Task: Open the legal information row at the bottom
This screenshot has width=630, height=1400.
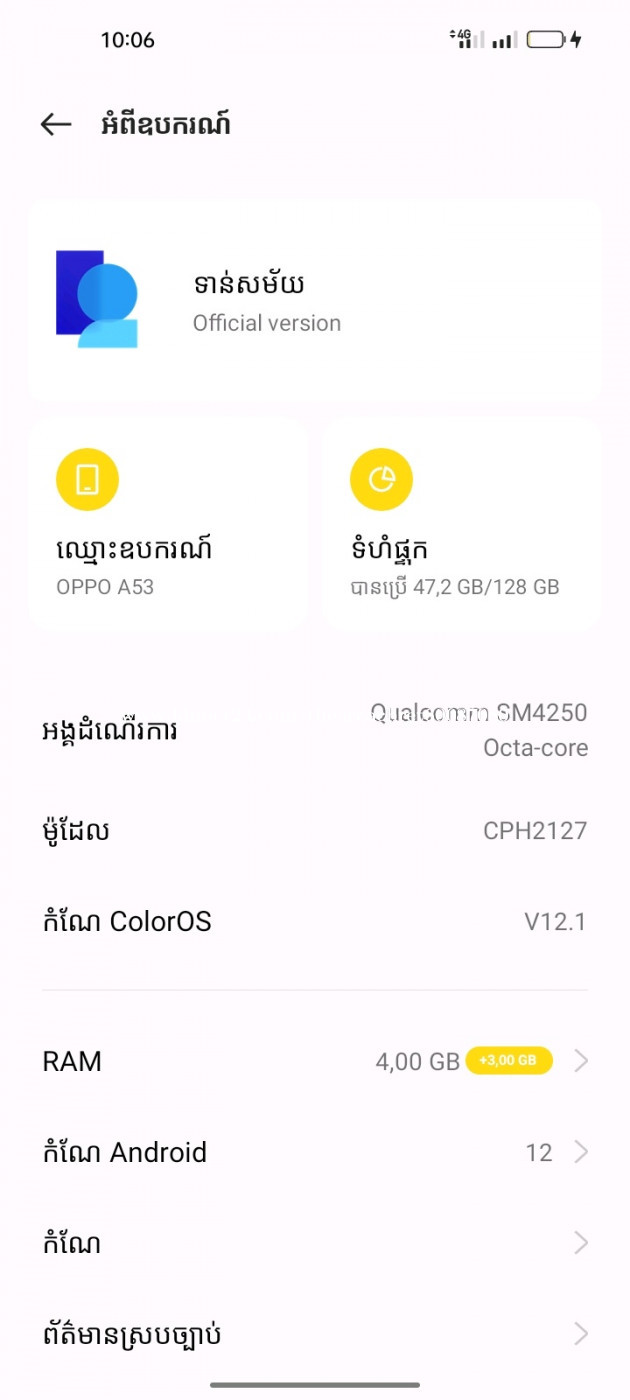Action: (315, 1334)
